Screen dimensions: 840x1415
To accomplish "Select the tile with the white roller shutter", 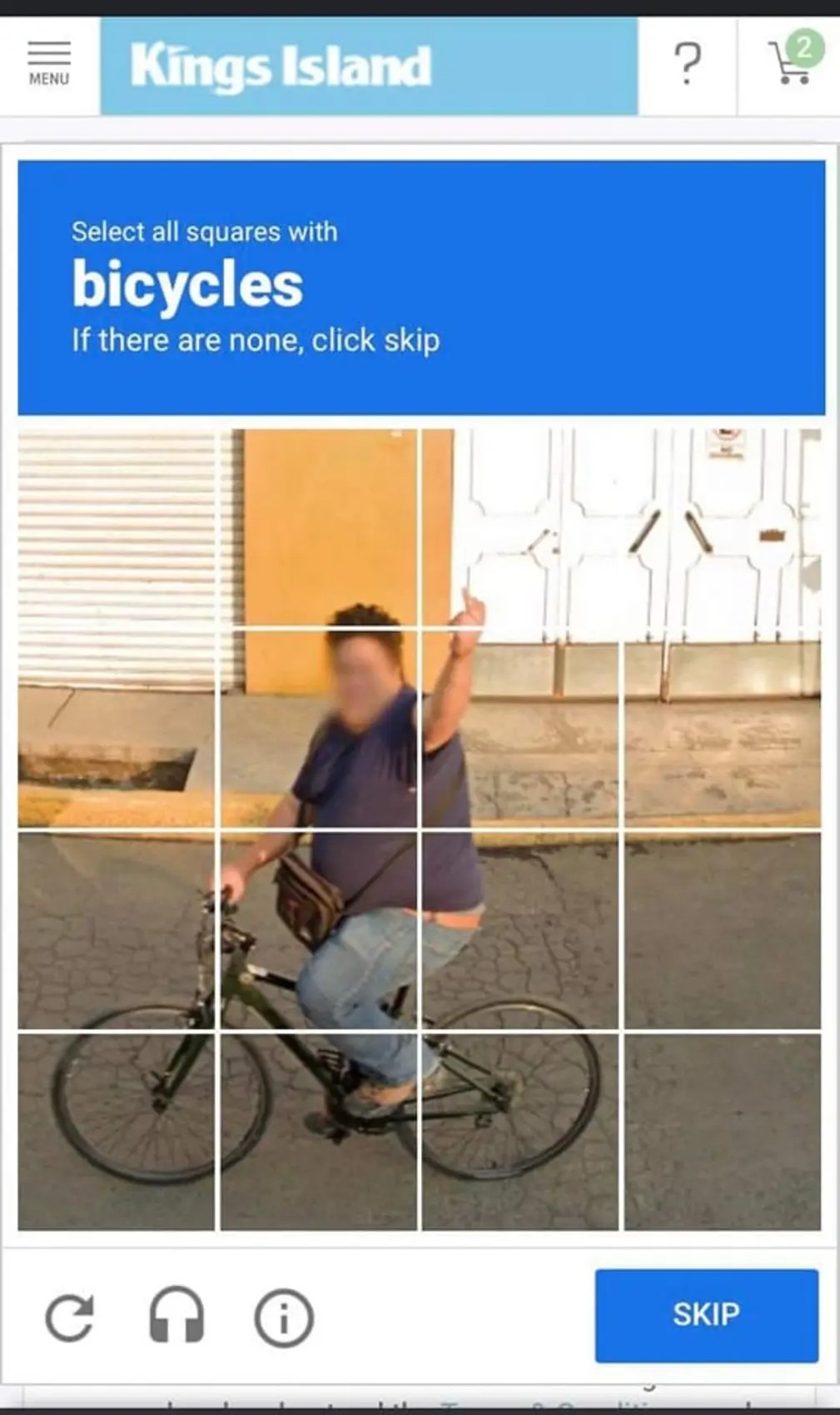I will tap(117, 526).
